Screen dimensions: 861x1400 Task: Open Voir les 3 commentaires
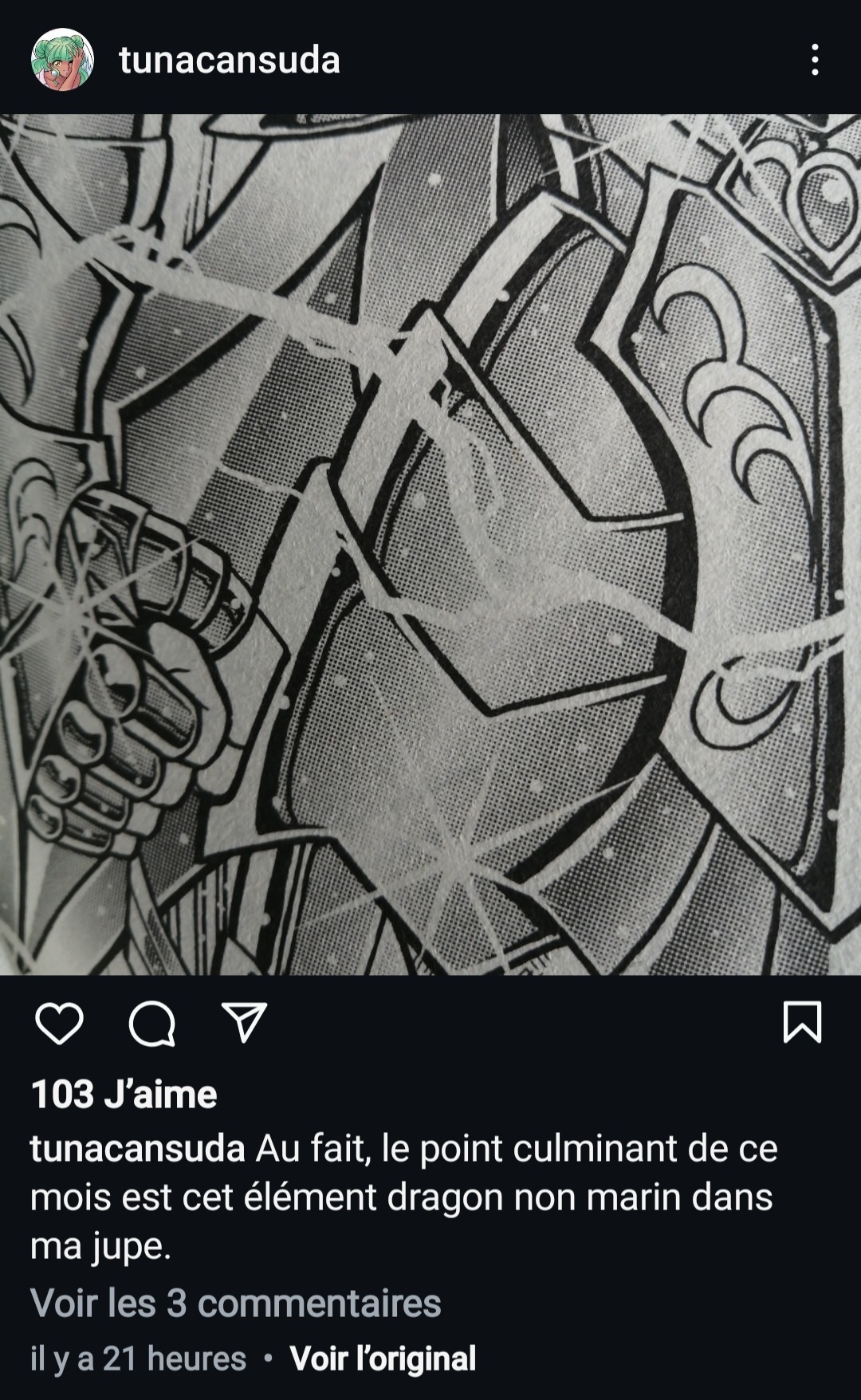235,1304
